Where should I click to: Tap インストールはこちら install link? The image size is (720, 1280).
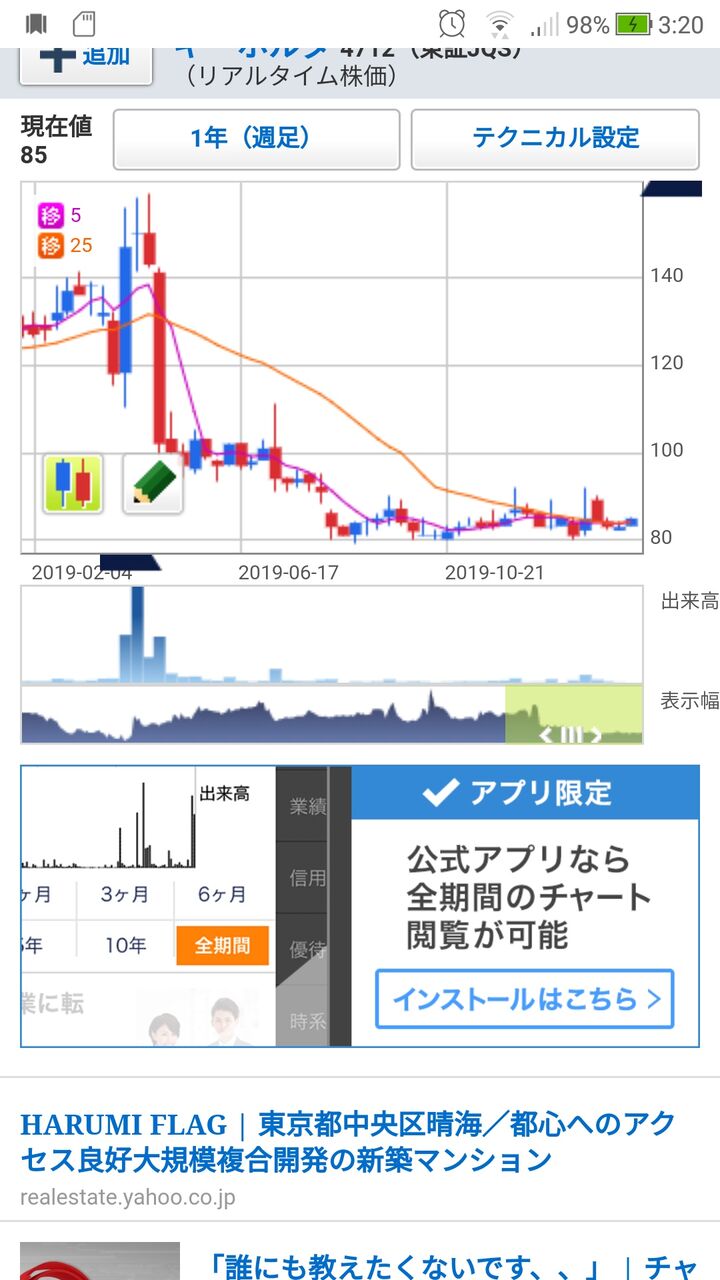point(525,999)
